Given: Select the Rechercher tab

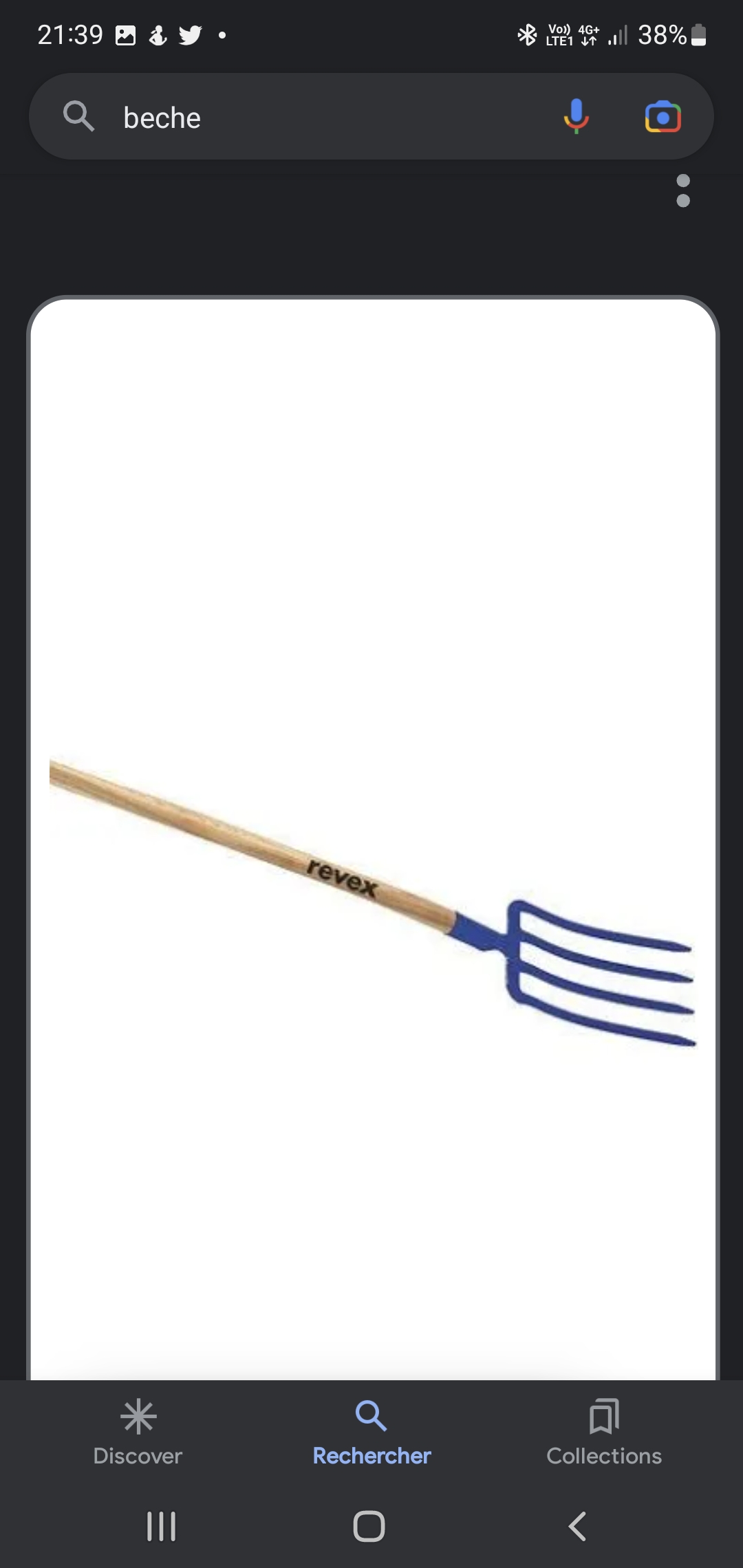Looking at the screenshot, I should pos(371,1432).
